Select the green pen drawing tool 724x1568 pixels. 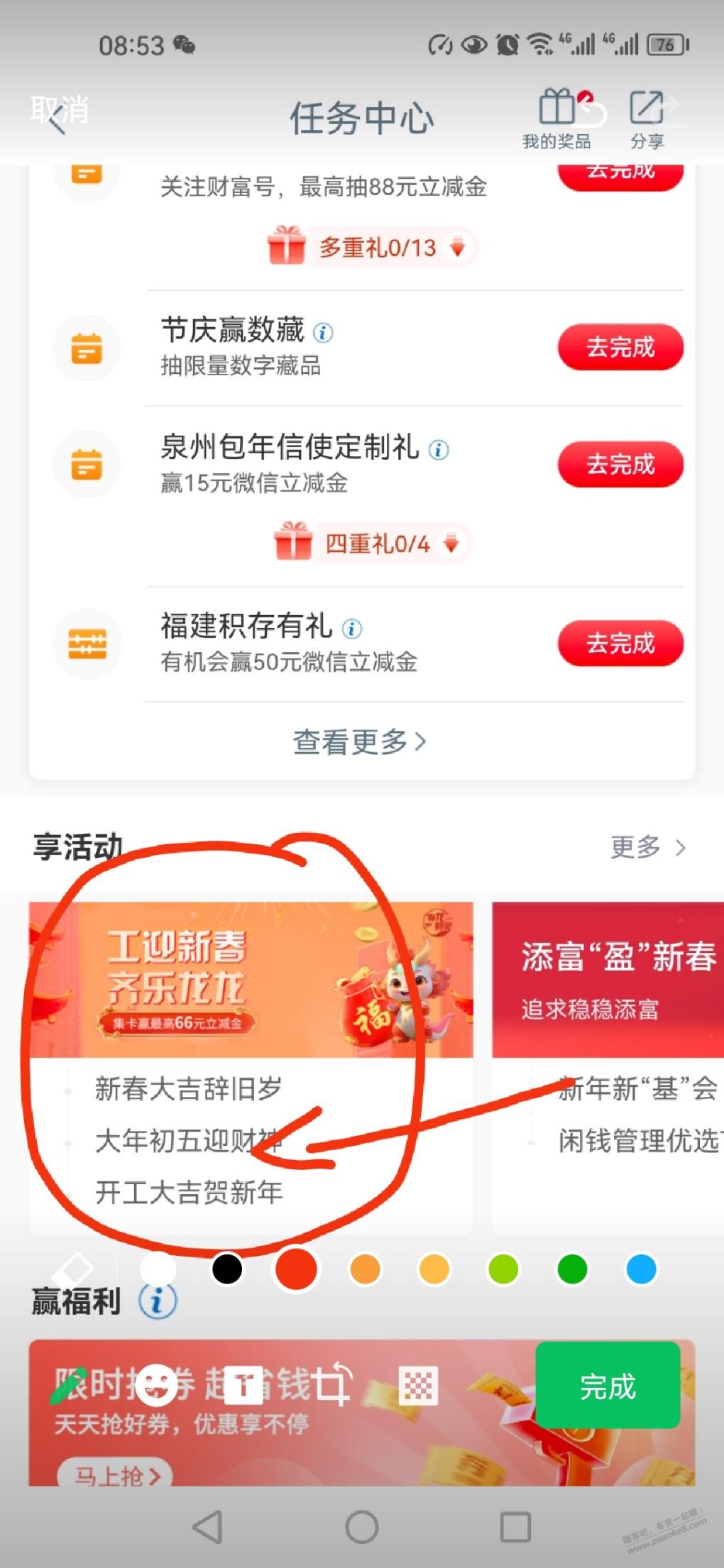pos(69,1385)
